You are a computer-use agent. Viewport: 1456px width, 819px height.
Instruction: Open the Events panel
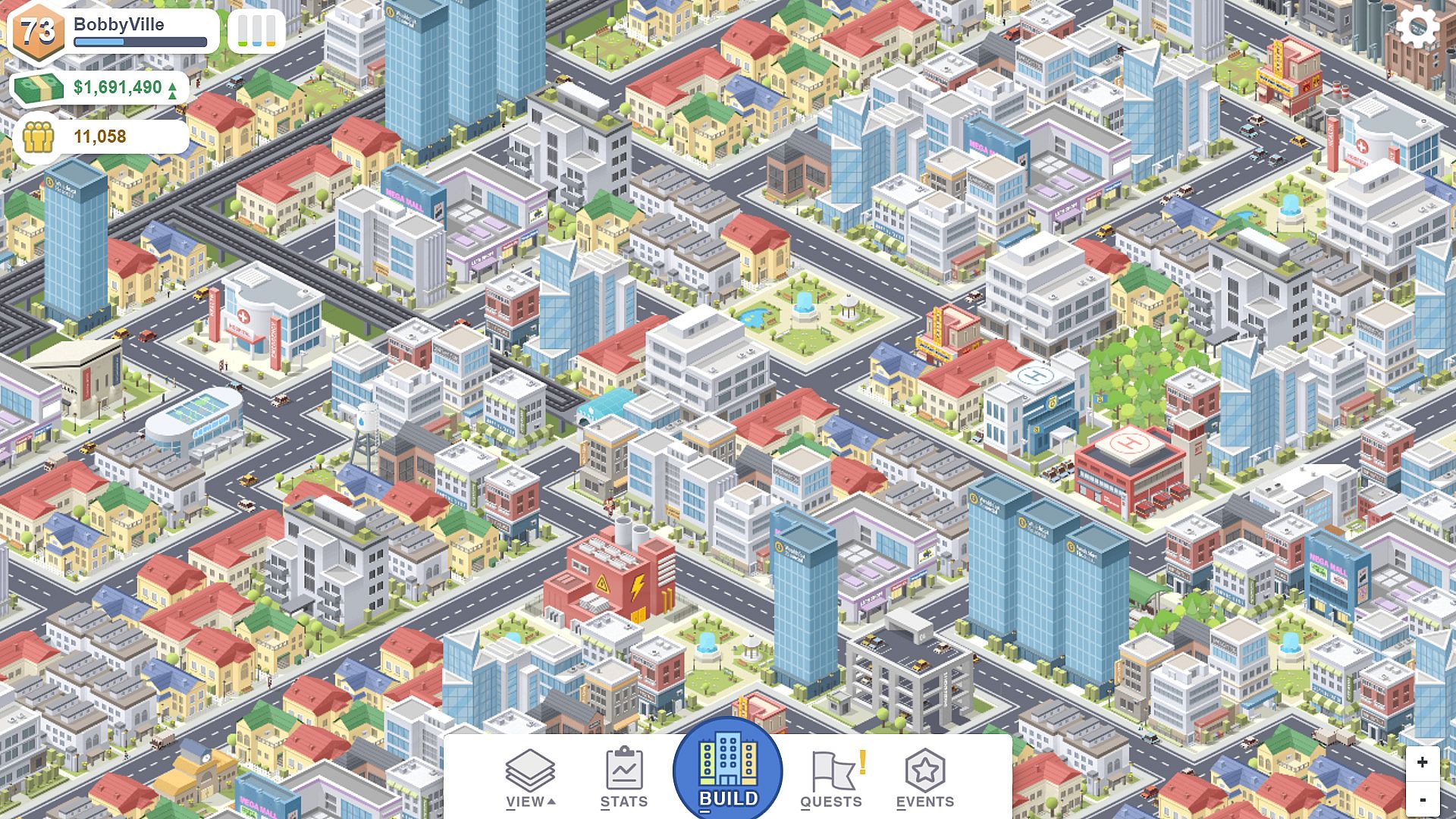[924, 778]
